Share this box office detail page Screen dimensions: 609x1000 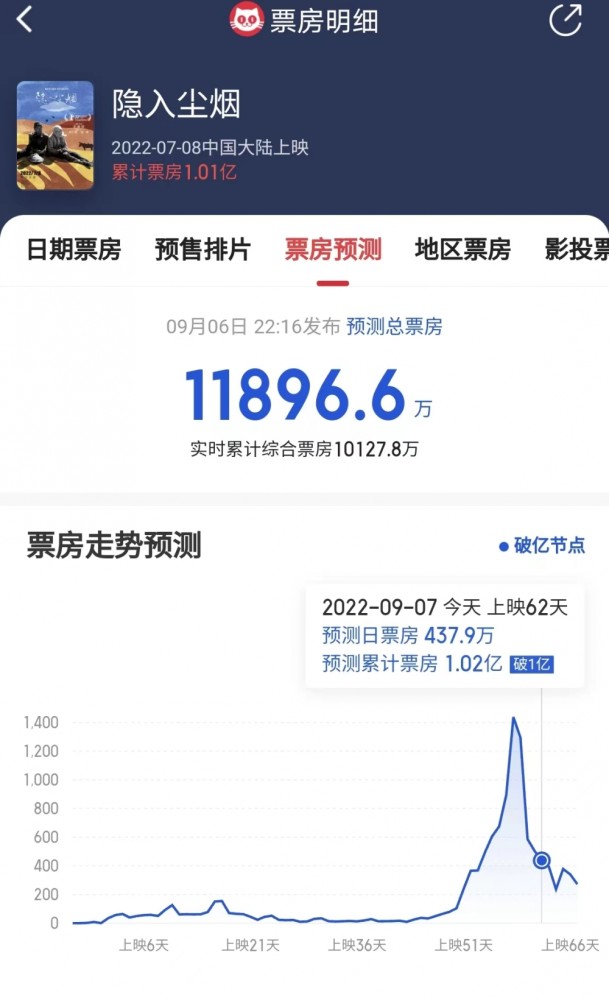click(x=565, y=20)
